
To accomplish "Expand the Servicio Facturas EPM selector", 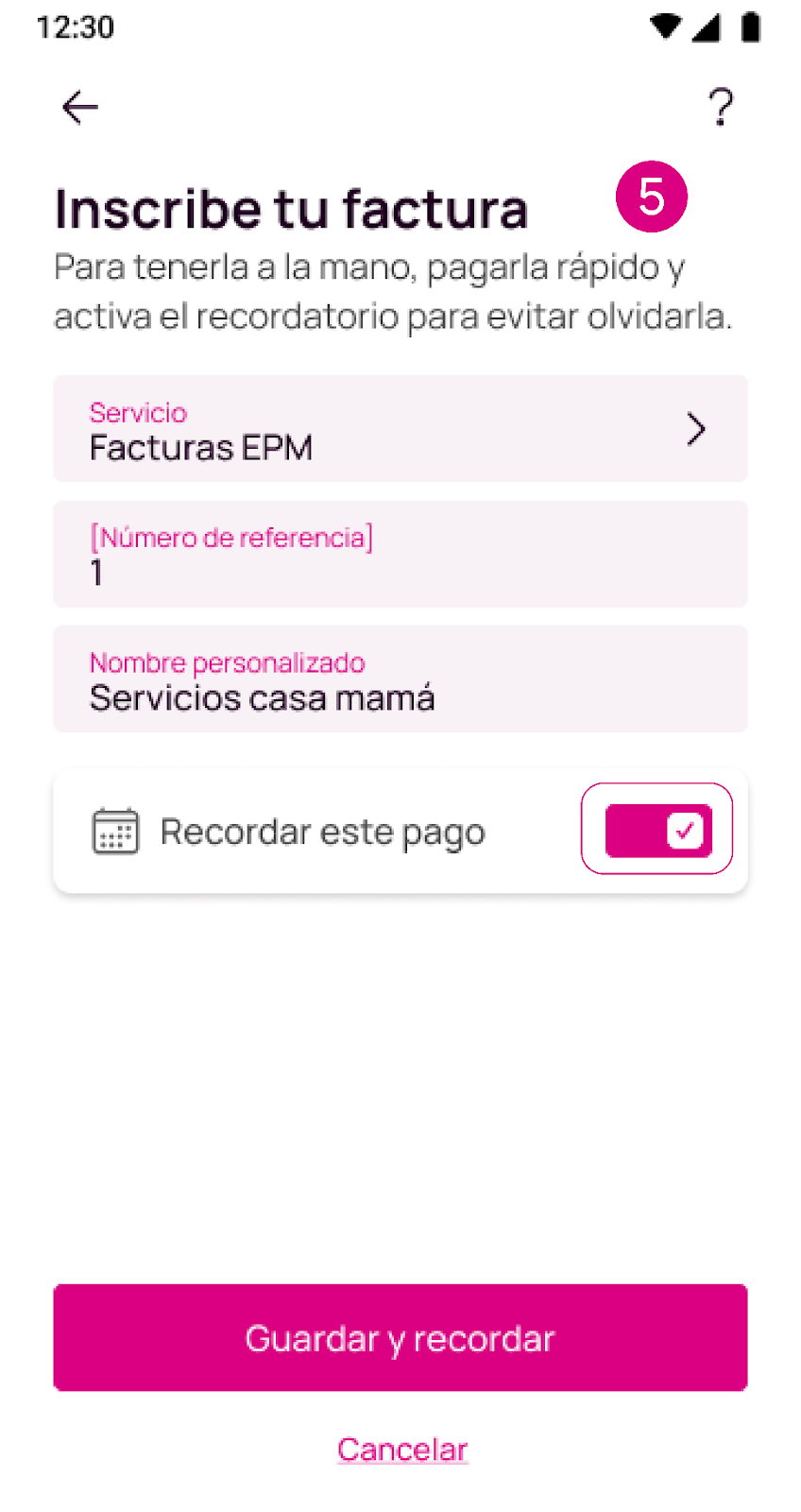I will coord(400,429).
